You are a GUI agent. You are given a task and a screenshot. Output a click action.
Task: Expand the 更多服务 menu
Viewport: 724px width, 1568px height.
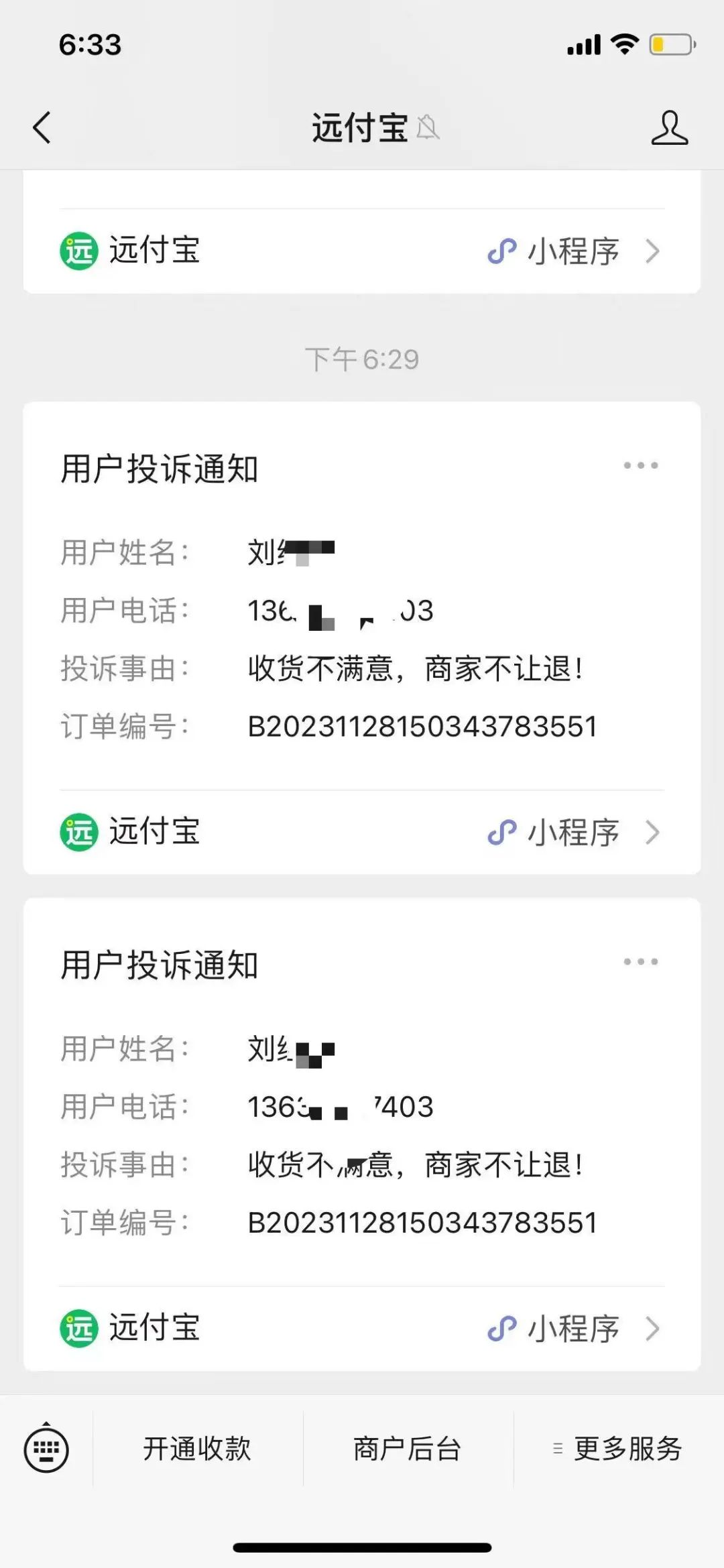(618, 1449)
